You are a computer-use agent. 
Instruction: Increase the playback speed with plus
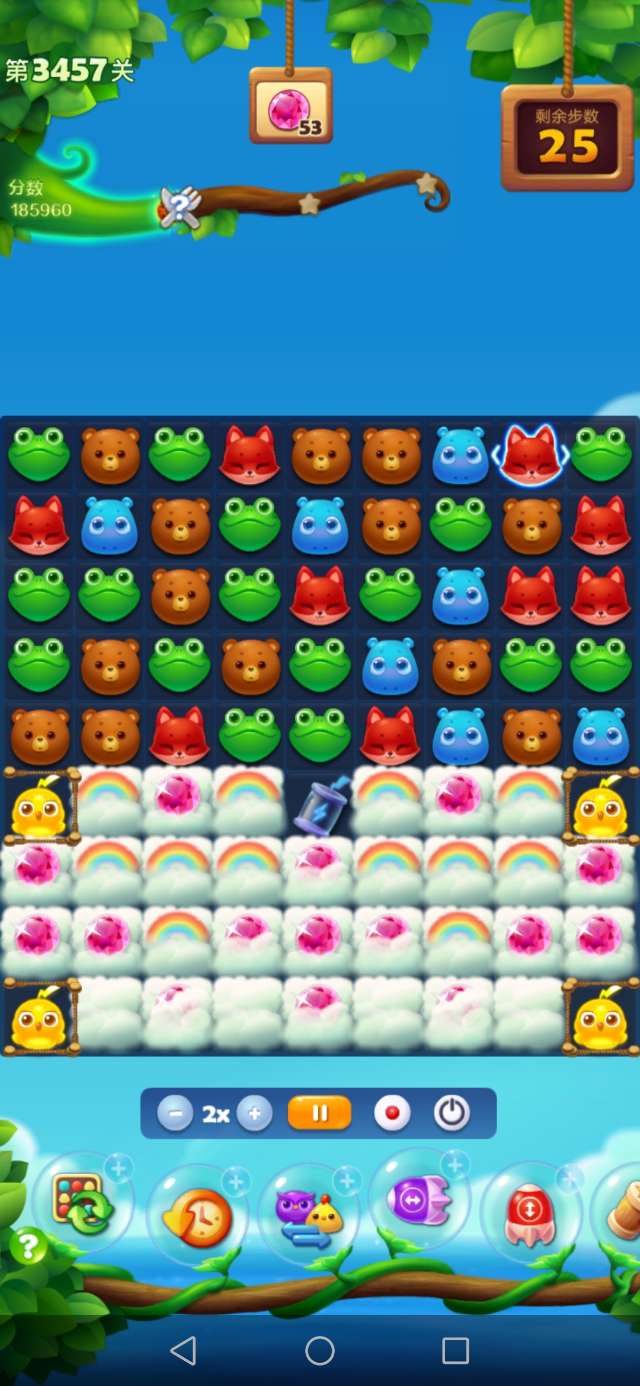255,1113
